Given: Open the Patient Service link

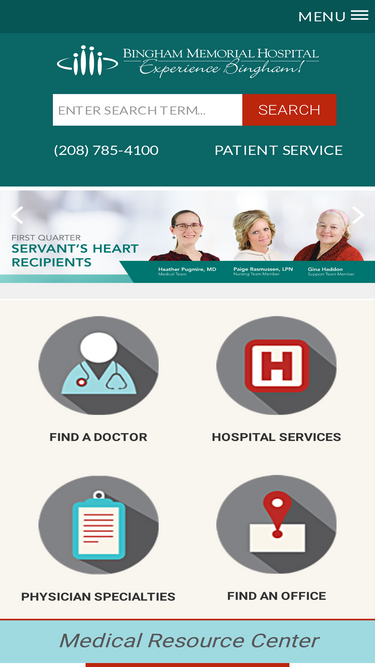Looking at the screenshot, I should coord(278,151).
